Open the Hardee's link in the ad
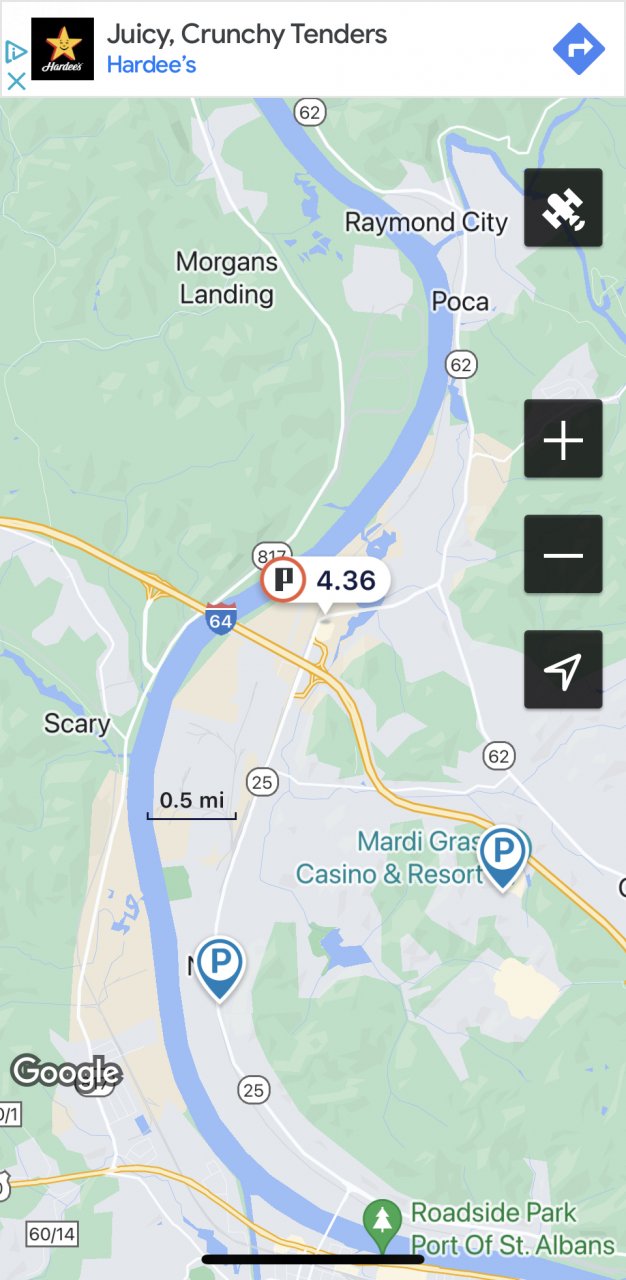This screenshot has width=626, height=1280. 151,66
